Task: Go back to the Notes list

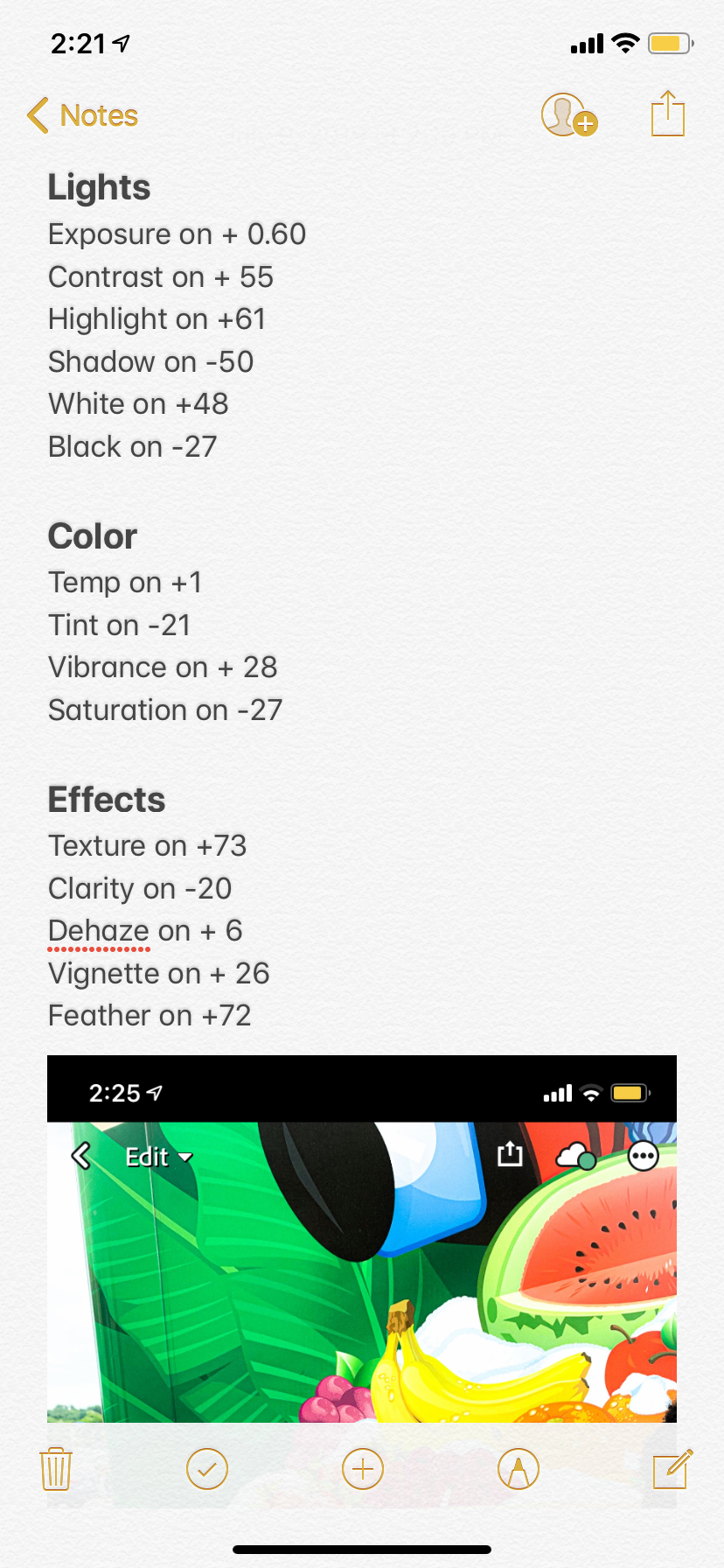Action: (x=82, y=115)
